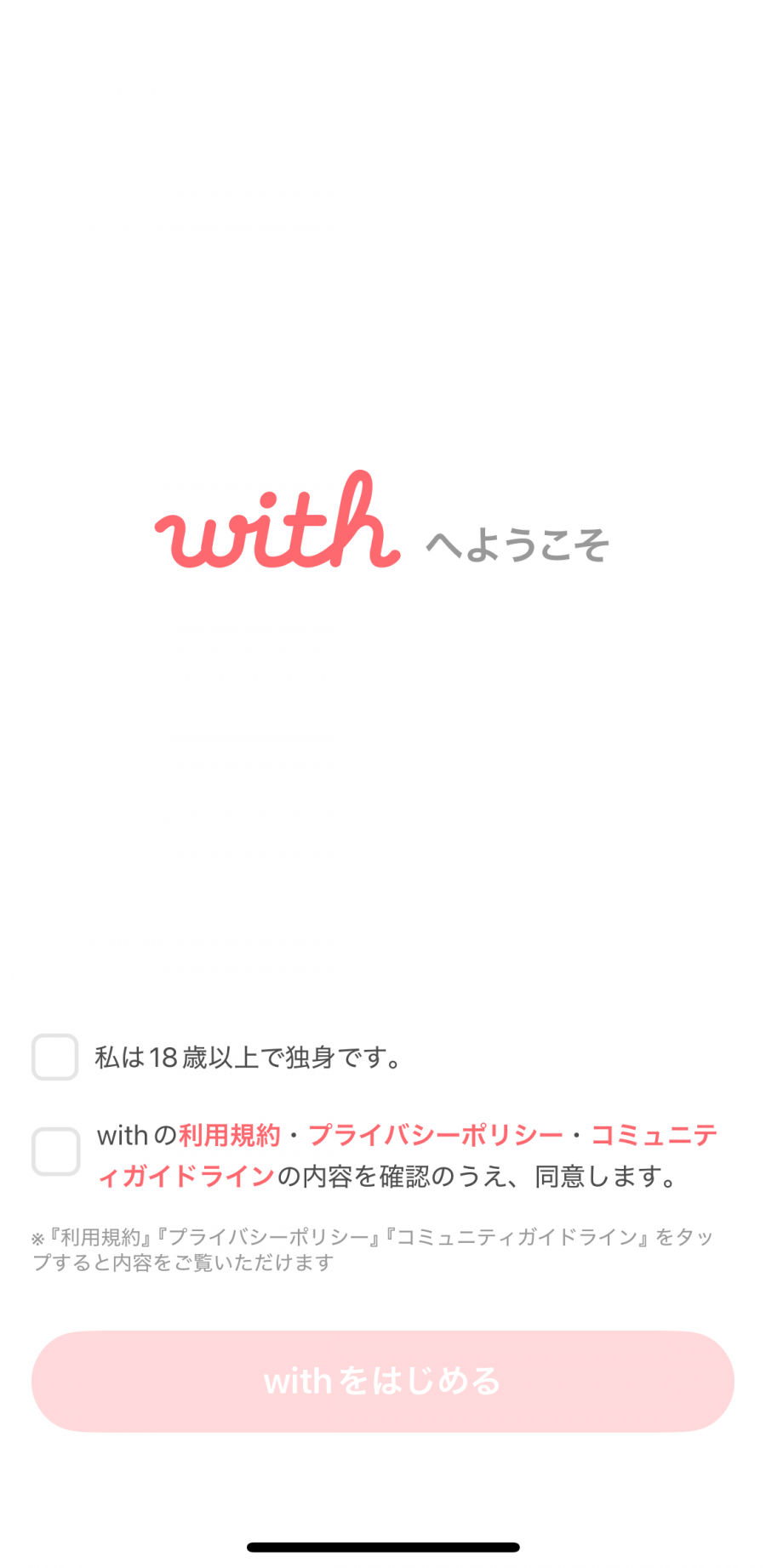Toggle the consent checkbox next to withの利用規約
The image size is (766, 1568).
[54, 1151]
